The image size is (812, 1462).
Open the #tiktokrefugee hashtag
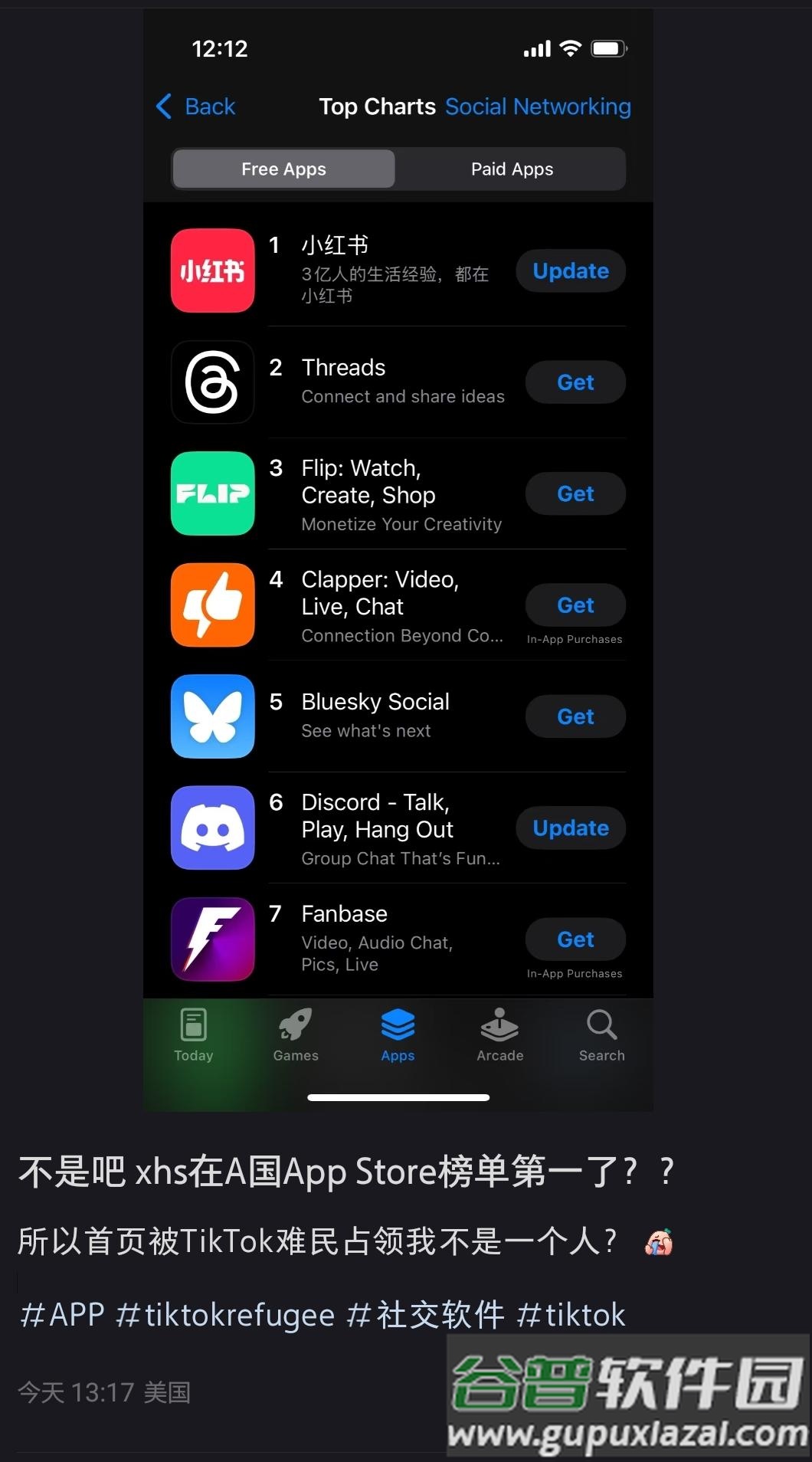[225, 1315]
